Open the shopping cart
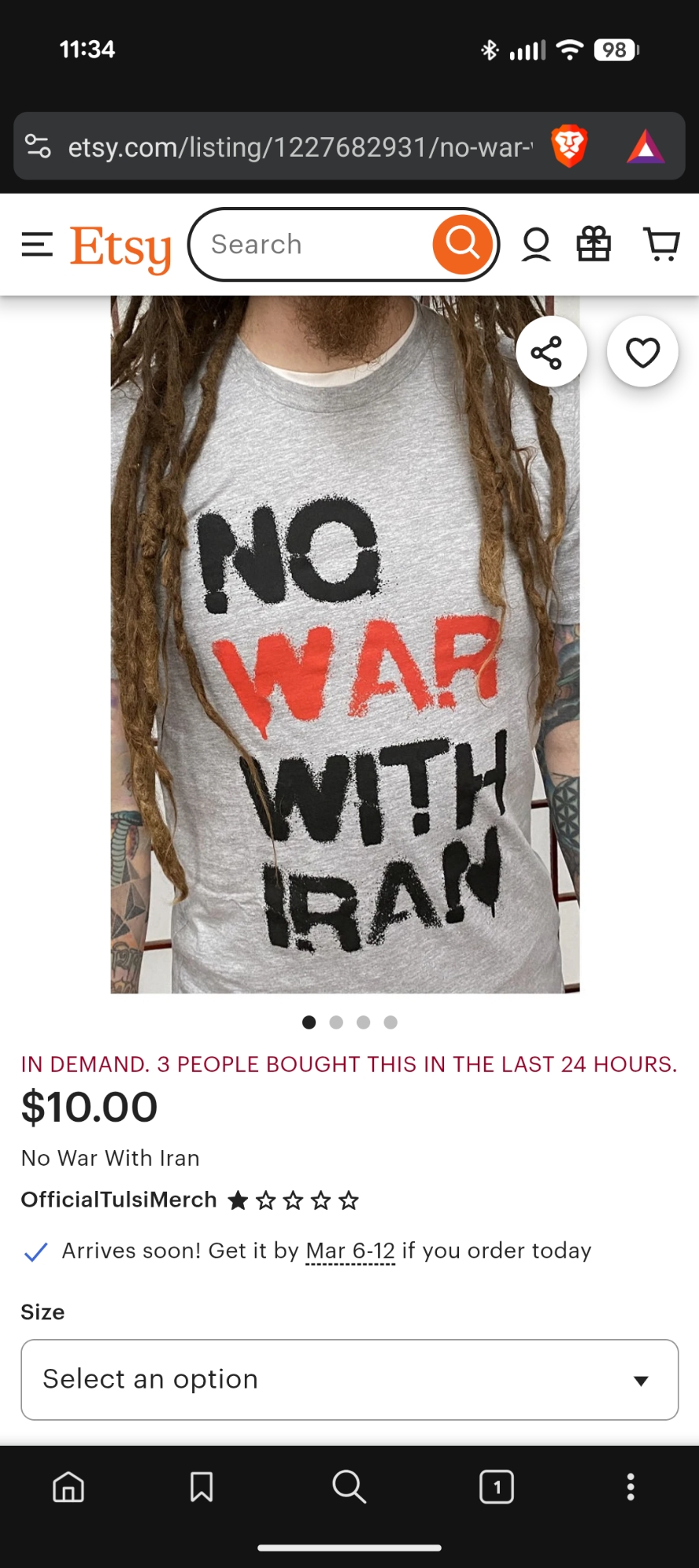 [x=661, y=245]
